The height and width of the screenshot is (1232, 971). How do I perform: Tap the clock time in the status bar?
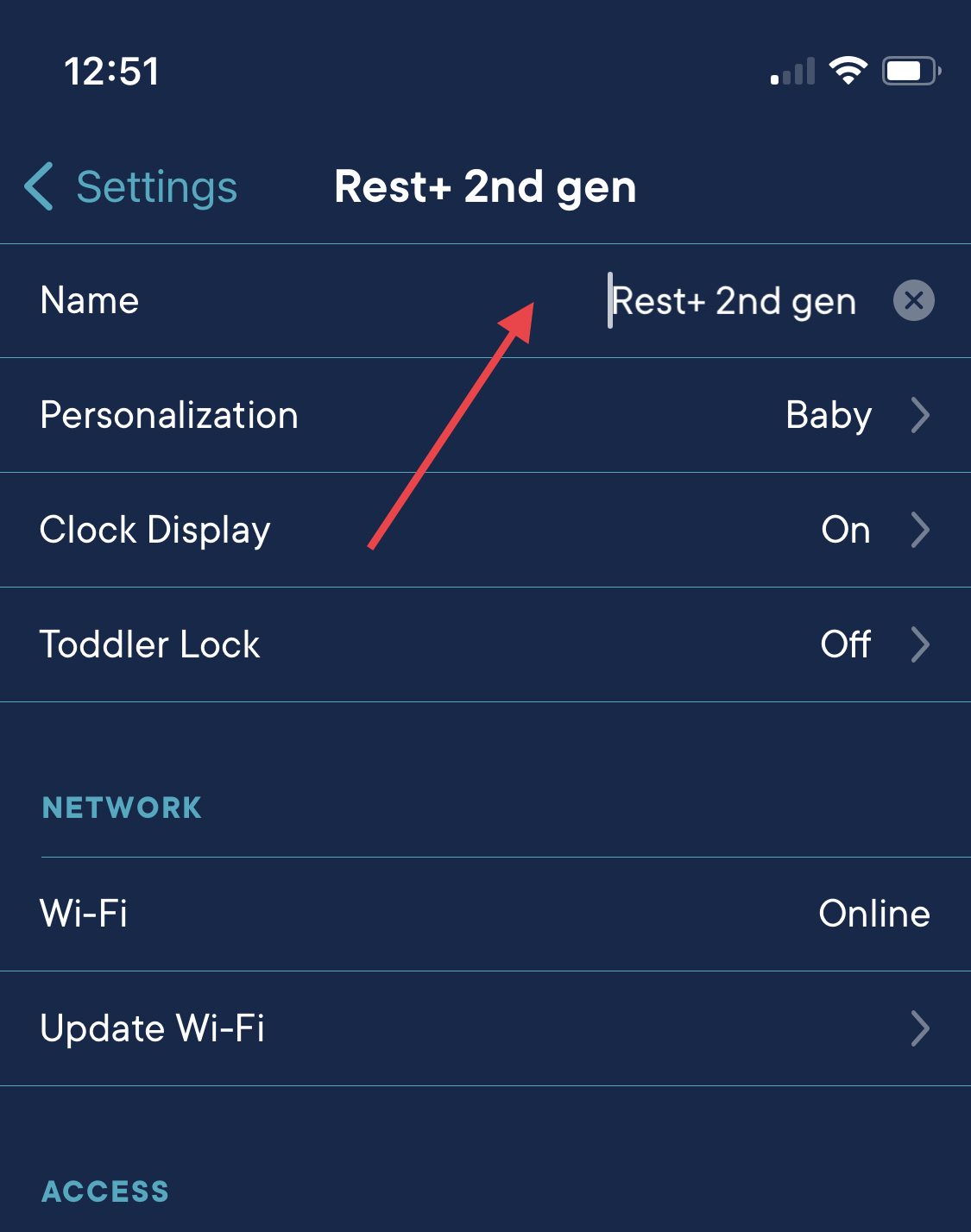(113, 72)
